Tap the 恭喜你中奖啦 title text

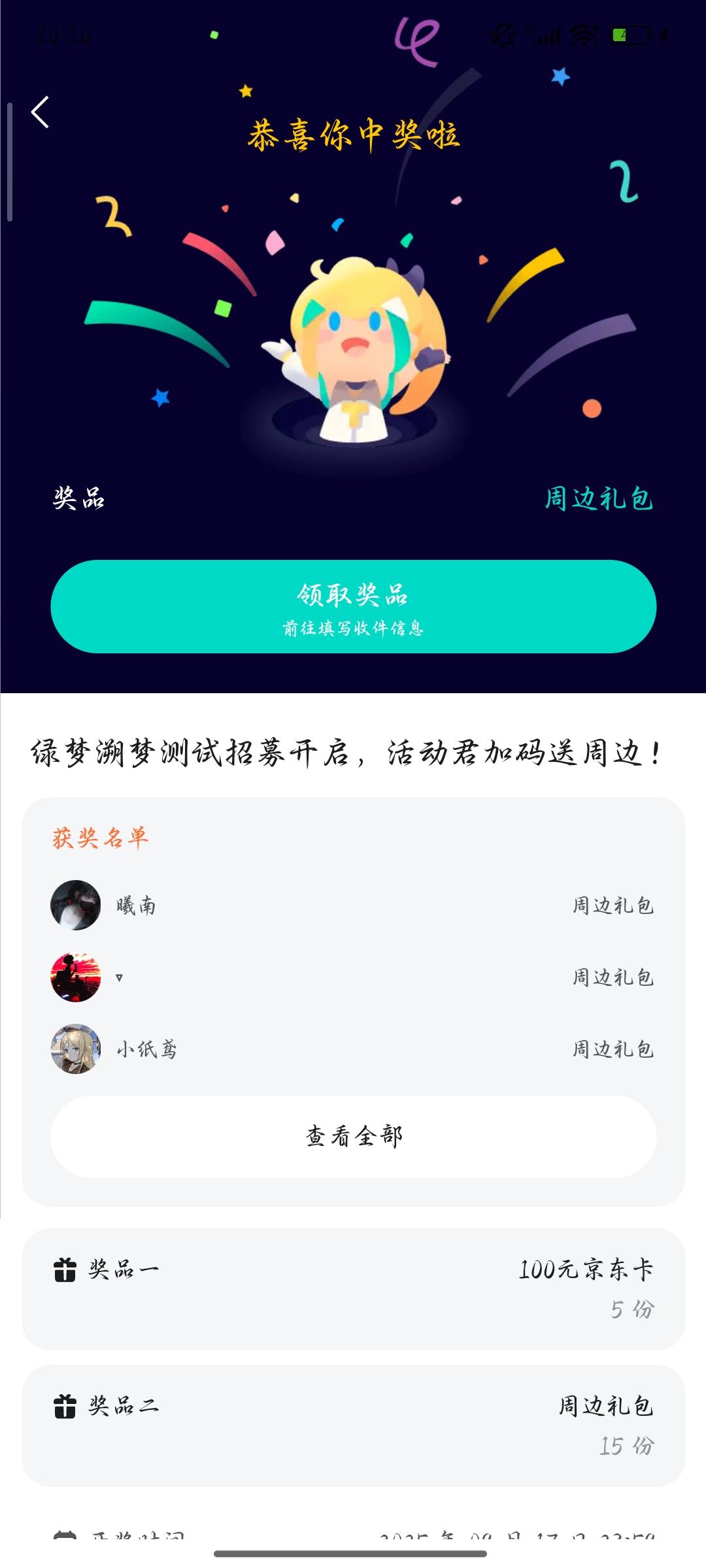353,135
